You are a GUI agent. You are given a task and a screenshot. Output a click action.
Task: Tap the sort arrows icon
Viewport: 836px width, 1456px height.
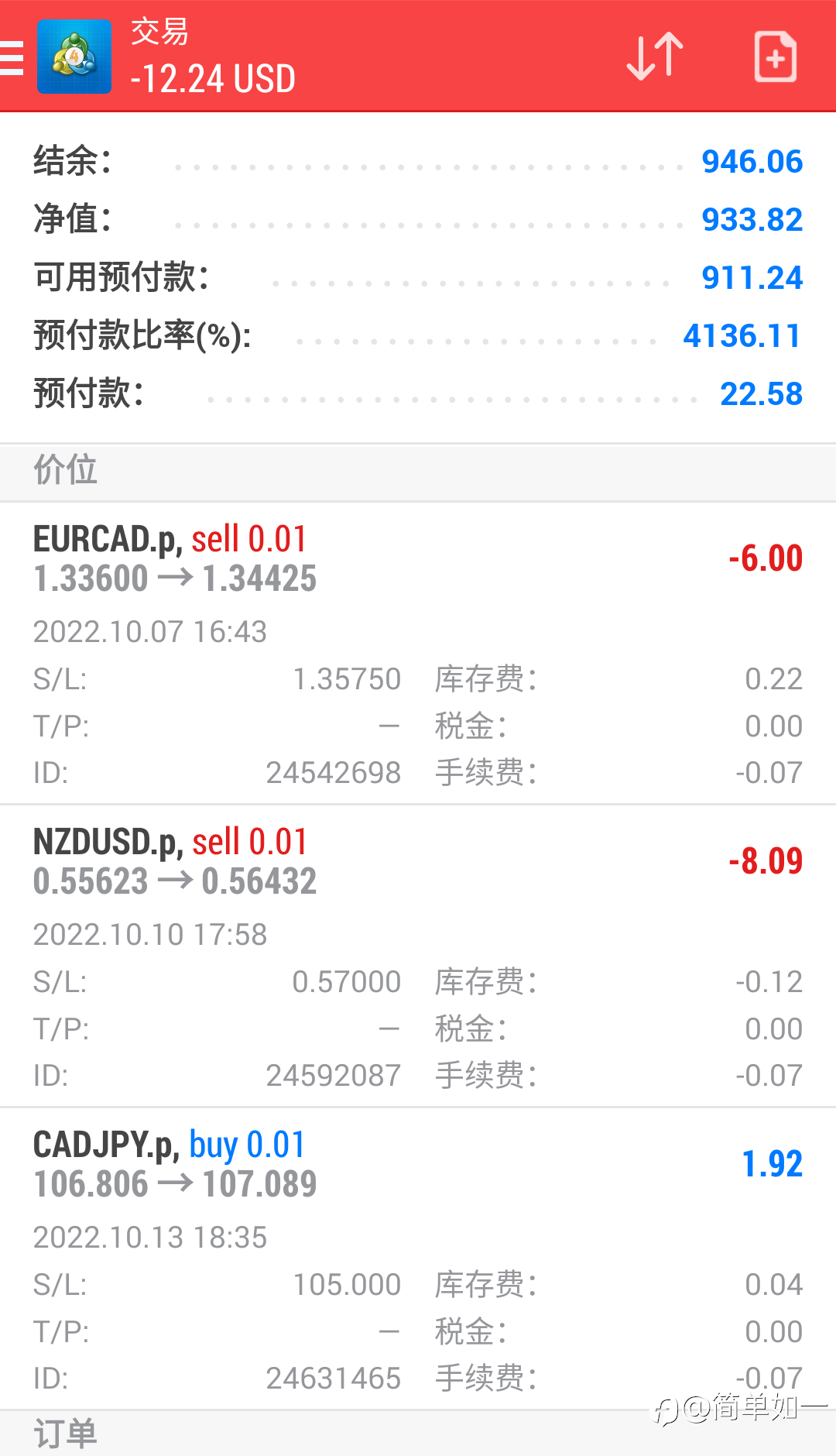[x=655, y=57]
